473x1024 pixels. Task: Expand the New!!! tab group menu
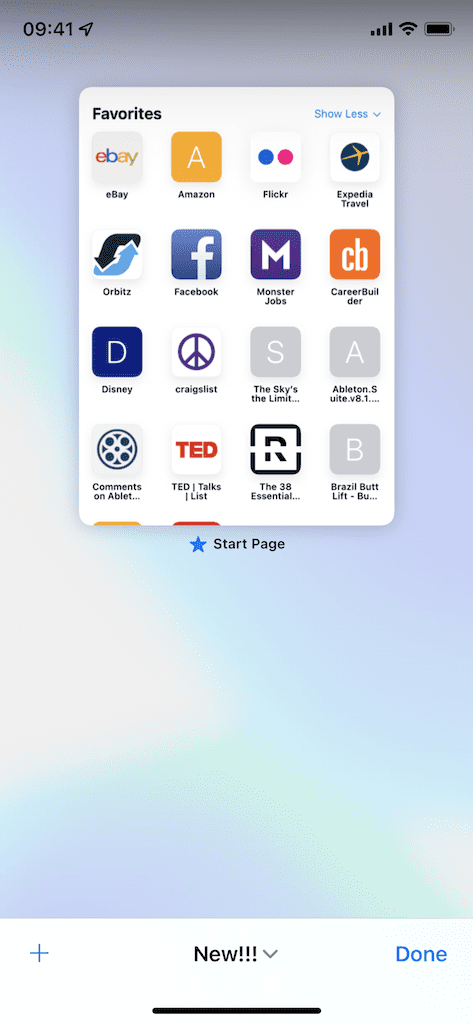pos(236,954)
